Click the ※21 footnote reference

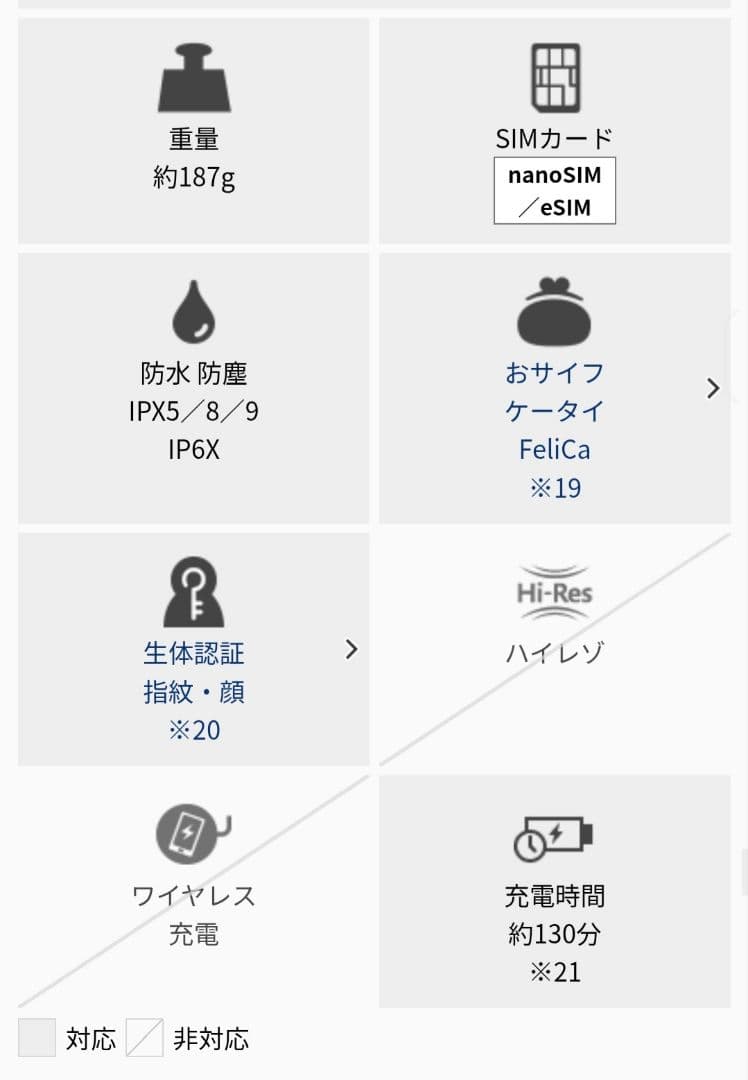(554, 971)
